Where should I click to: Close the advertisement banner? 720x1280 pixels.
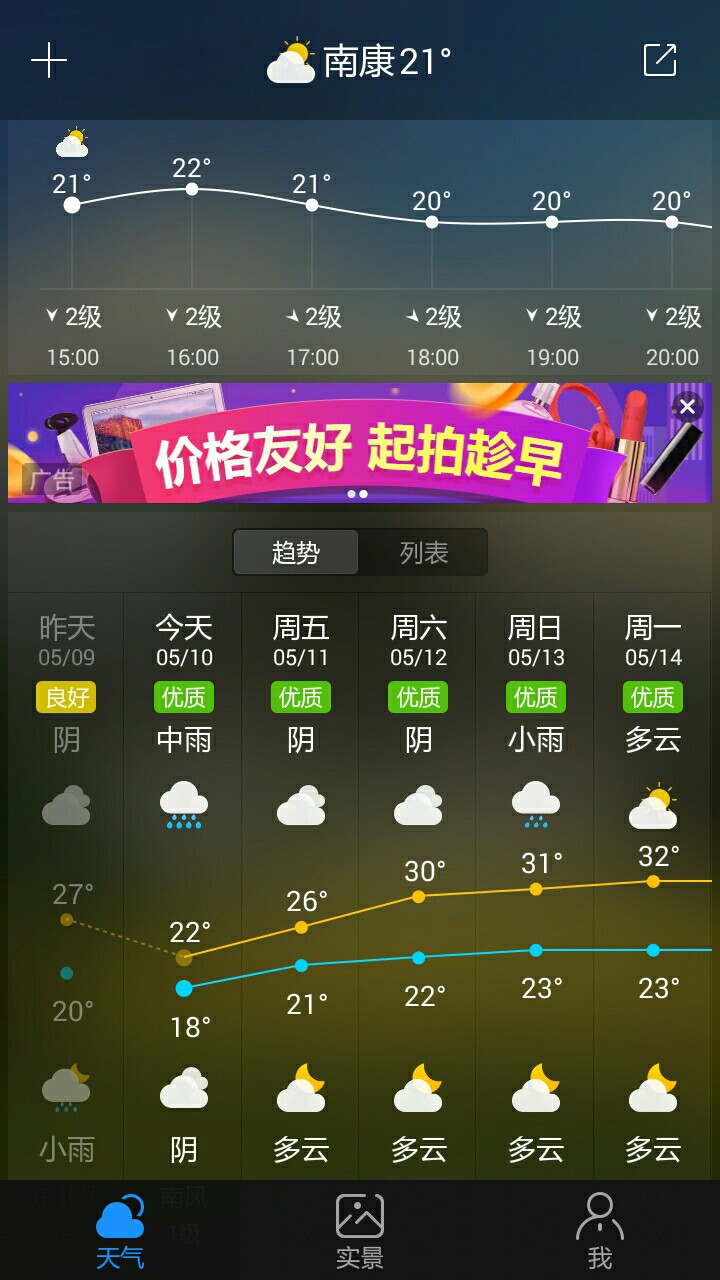[687, 407]
